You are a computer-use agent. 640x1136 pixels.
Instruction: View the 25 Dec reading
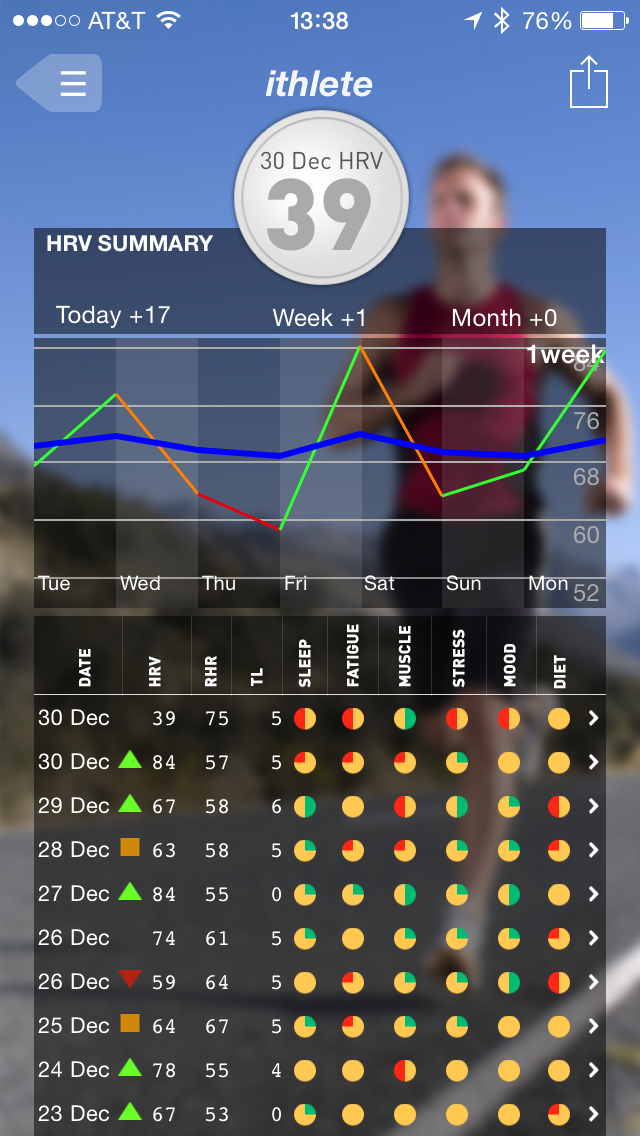tap(320, 1026)
